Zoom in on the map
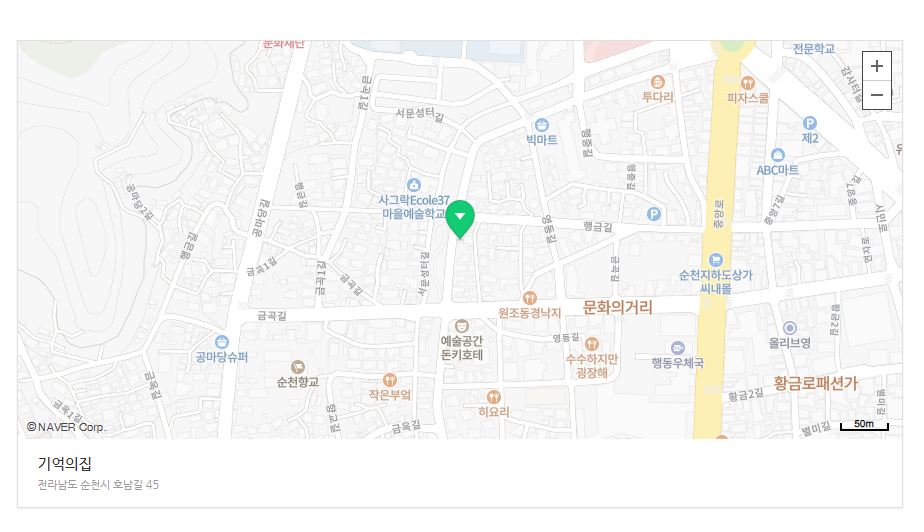 tap(876, 66)
